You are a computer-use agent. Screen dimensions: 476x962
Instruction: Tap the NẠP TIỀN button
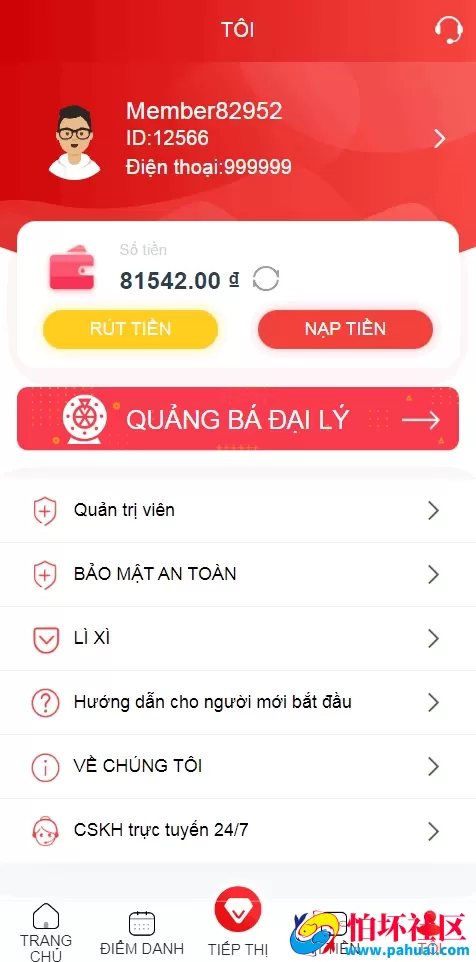click(x=345, y=329)
